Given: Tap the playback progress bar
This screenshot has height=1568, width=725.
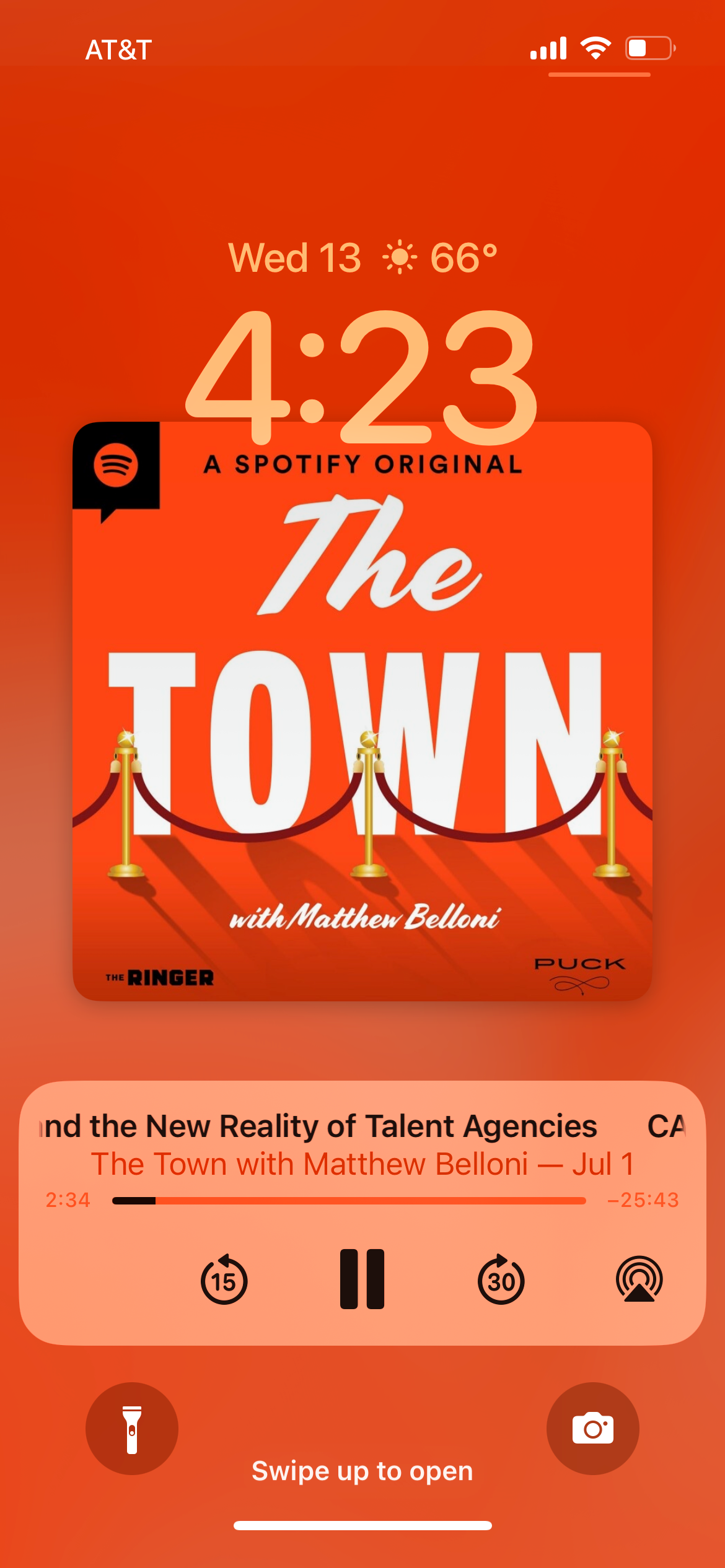Looking at the screenshot, I should pyautogui.click(x=349, y=1201).
